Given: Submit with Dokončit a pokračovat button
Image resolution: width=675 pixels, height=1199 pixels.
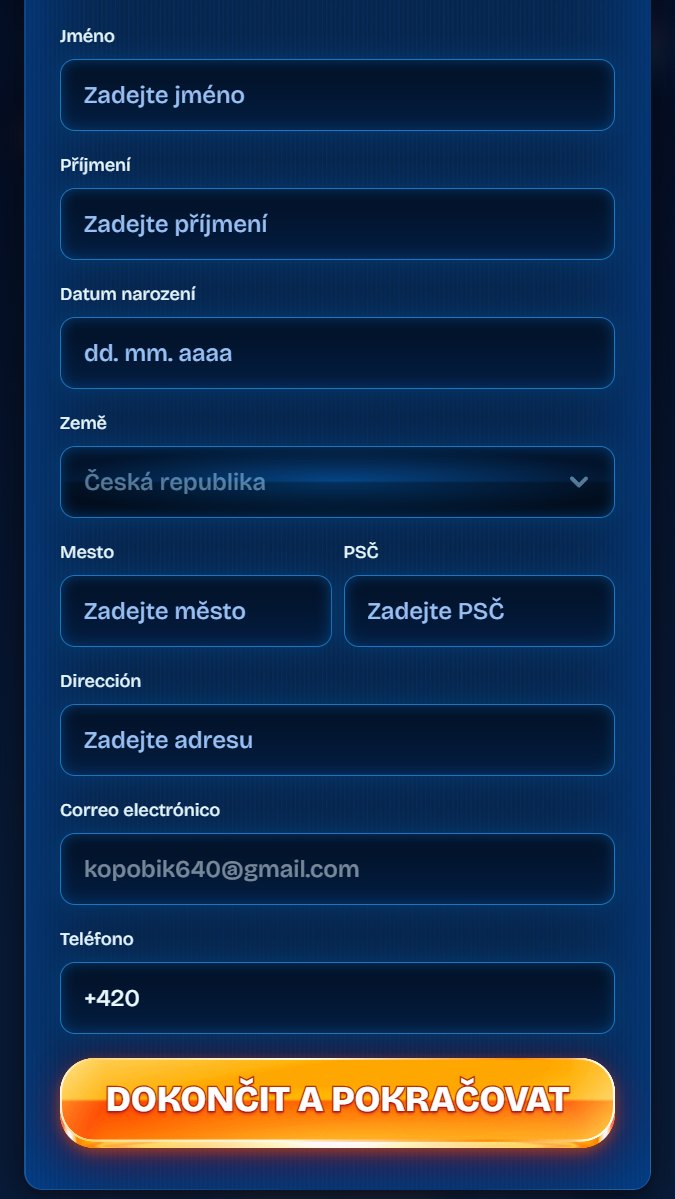Looking at the screenshot, I should click(x=337, y=1100).
